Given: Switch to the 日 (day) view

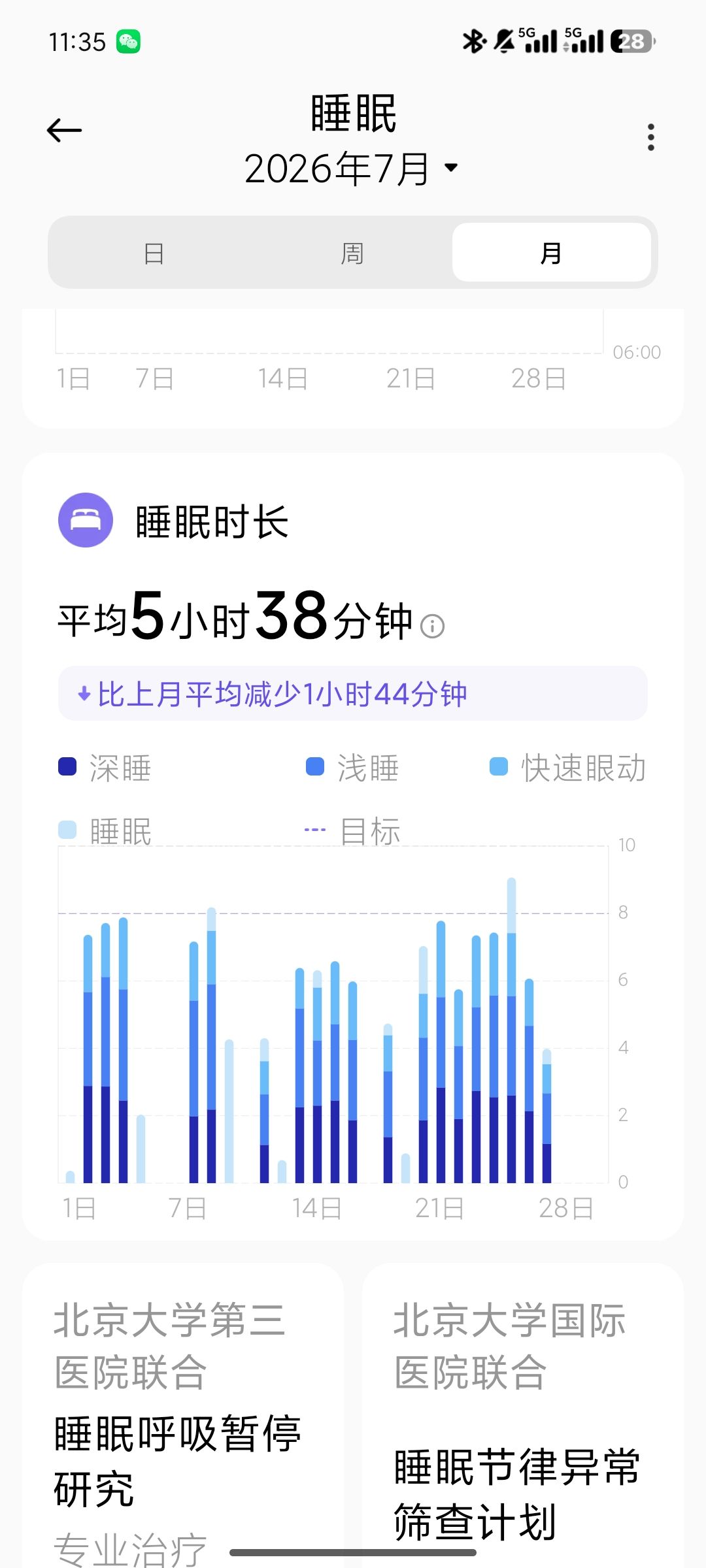Looking at the screenshot, I should 154,253.
